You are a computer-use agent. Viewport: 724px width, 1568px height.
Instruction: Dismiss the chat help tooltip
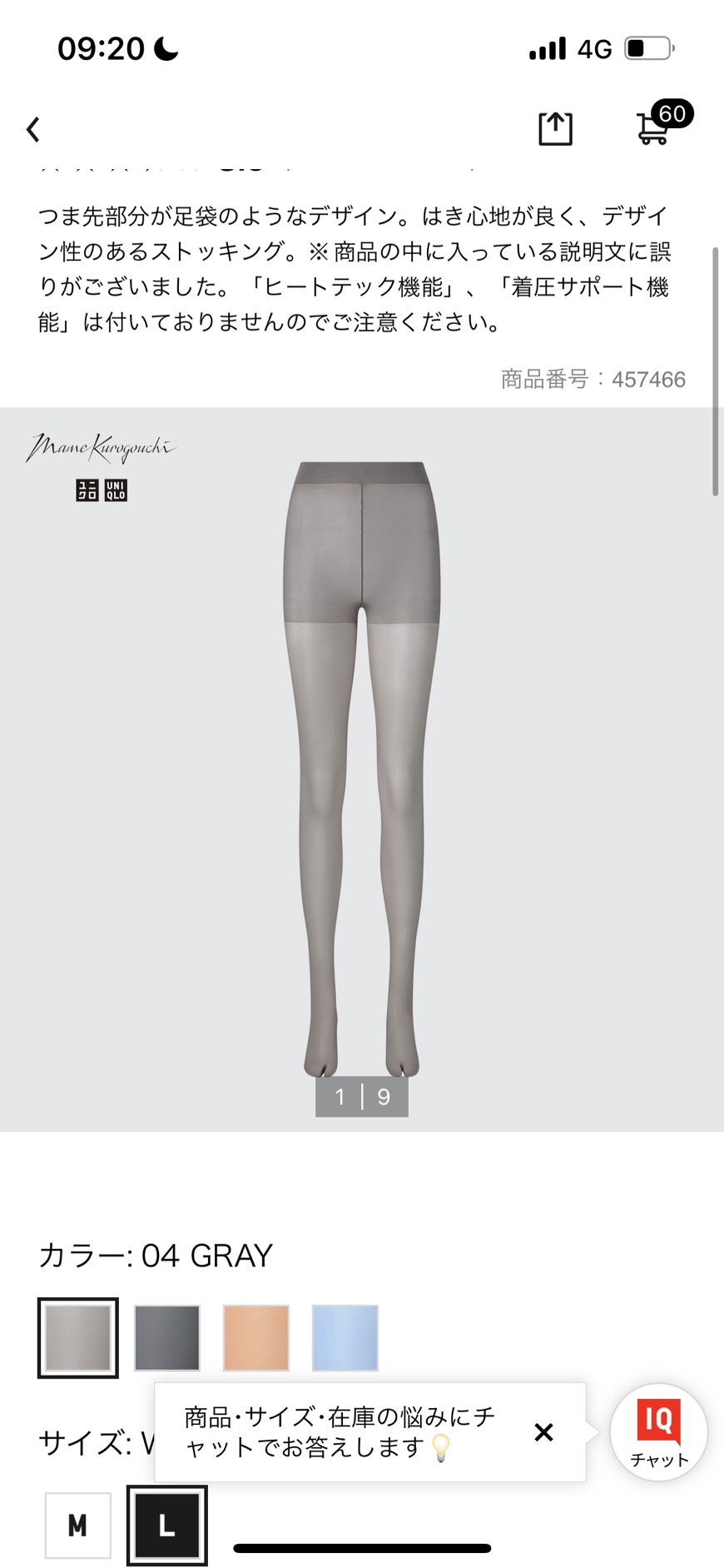click(x=543, y=1431)
